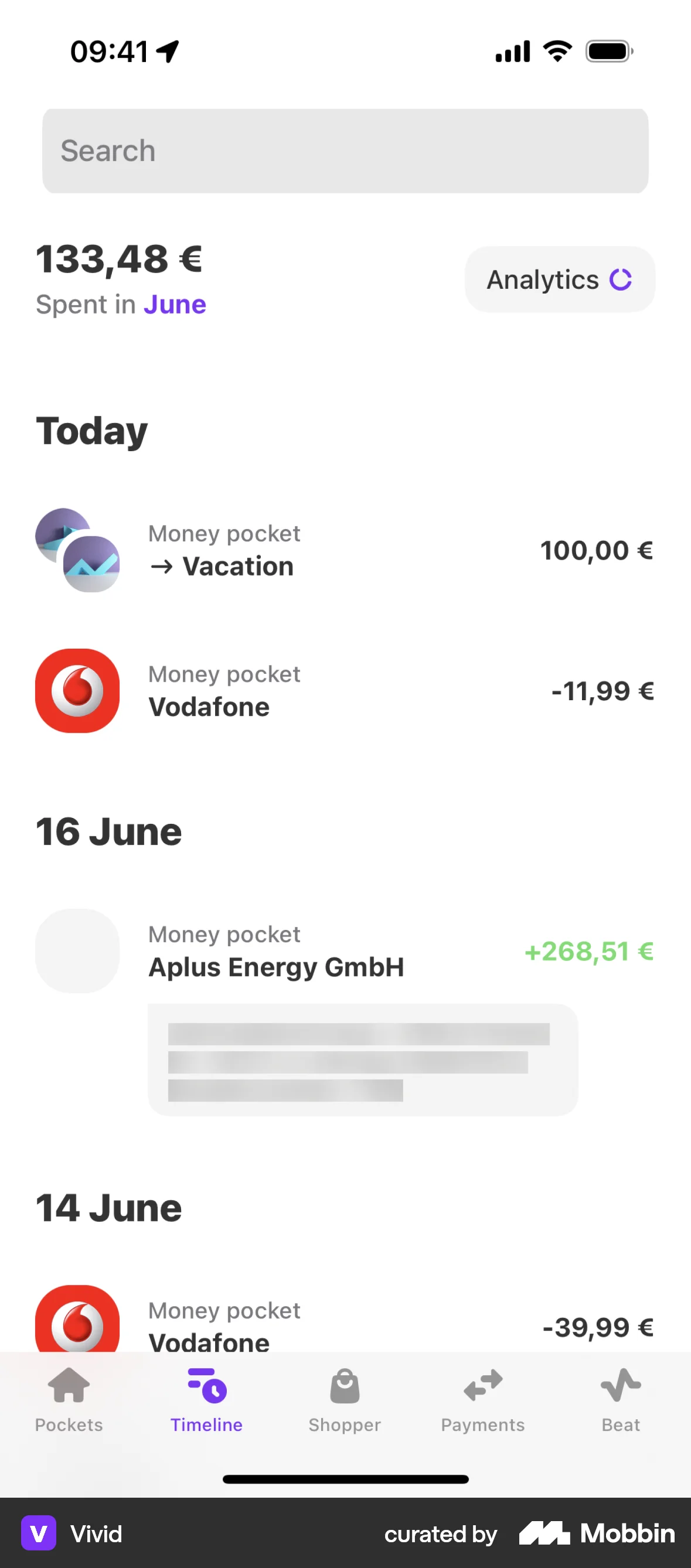Screen dimensions: 691x1568
Task: Select the Vodafone -11,99 € transaction
Action: pyautogui.click(x=344, y=690)
